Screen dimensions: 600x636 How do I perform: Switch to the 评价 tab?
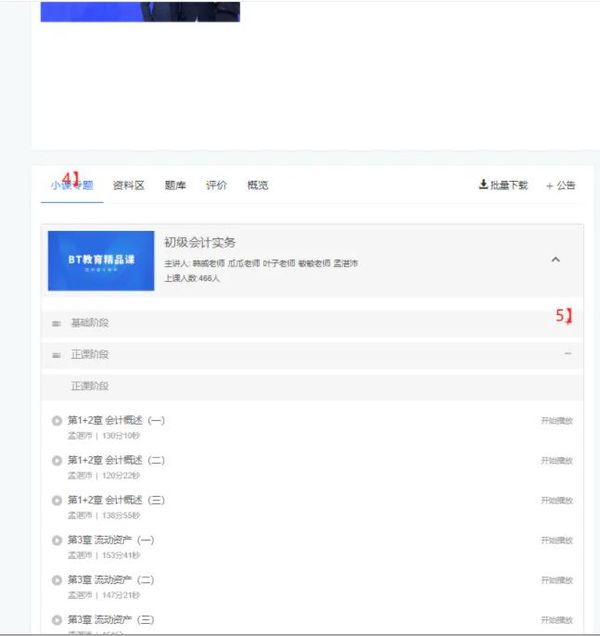[216, 185]
